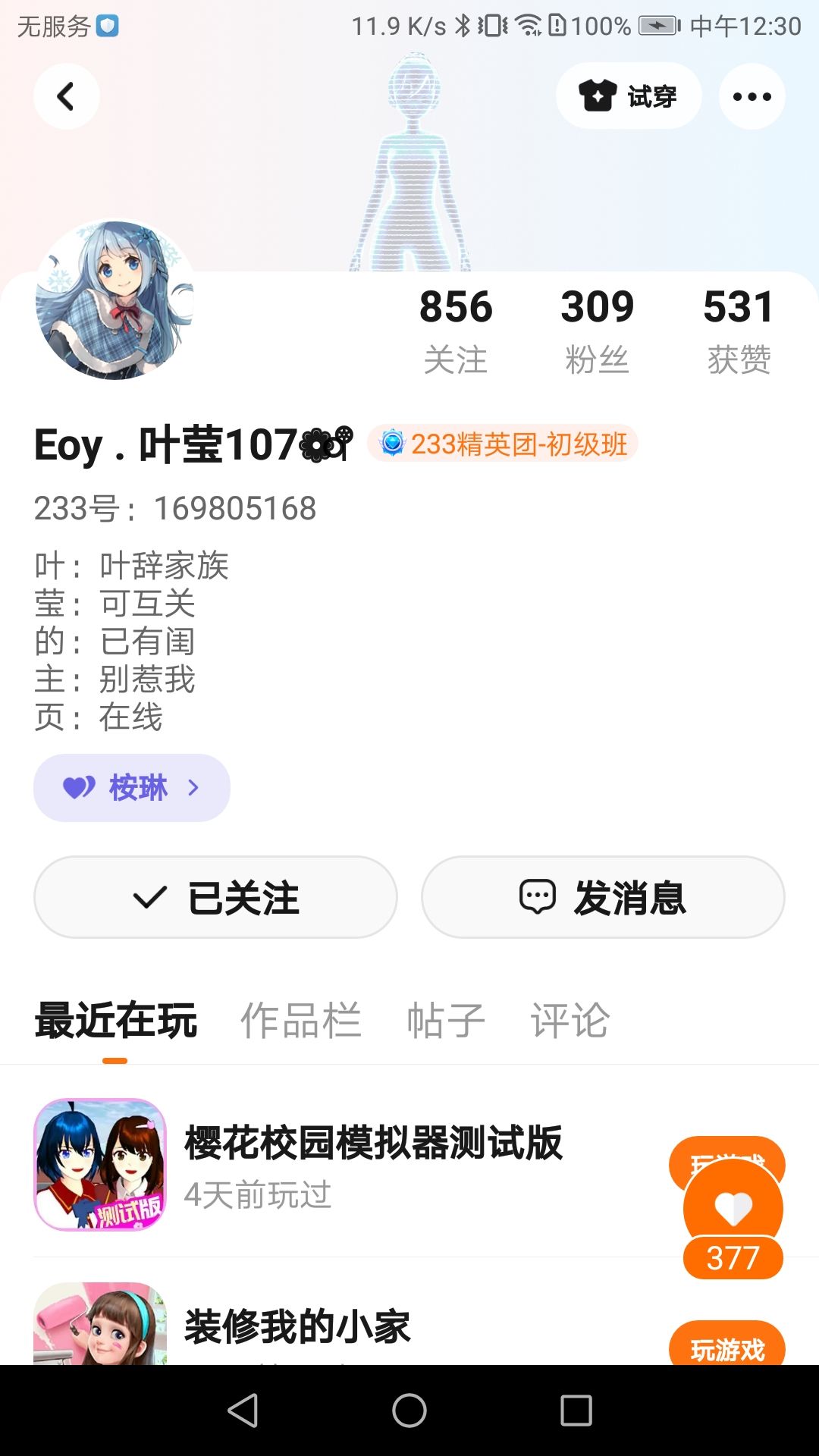The height and width of the screenshot is (1456, 819).
Task: Go back using the top-left arrow
Action: (67, 96)
